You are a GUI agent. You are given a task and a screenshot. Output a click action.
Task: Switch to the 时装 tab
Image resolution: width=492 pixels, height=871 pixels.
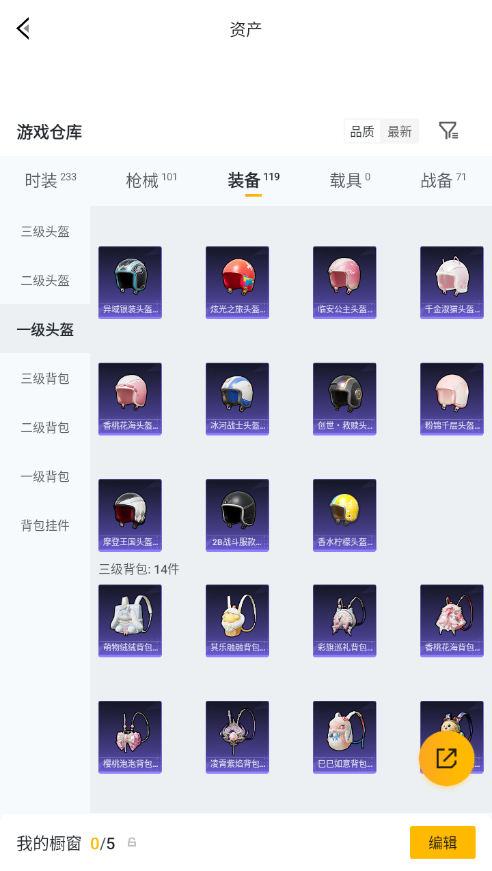point(50,181)
